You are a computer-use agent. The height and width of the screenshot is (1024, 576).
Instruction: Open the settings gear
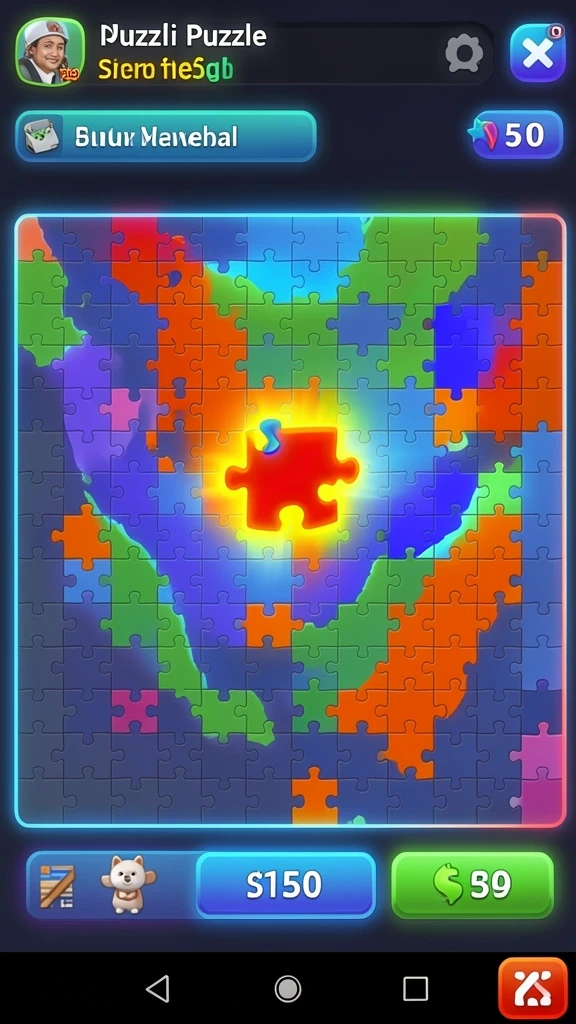coord(464,54)
